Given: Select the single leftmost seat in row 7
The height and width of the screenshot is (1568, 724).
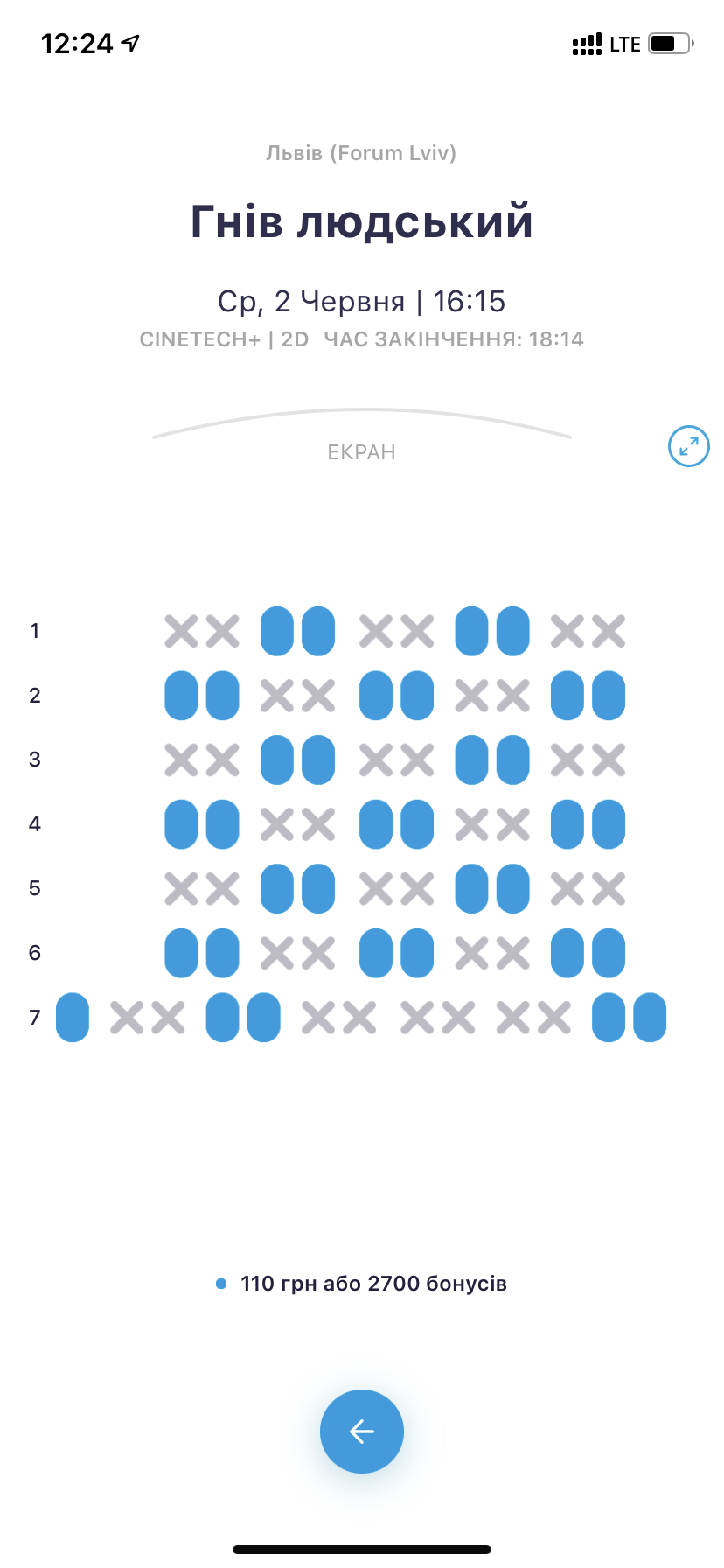Looking at the screenshot, I should 73,1018.
